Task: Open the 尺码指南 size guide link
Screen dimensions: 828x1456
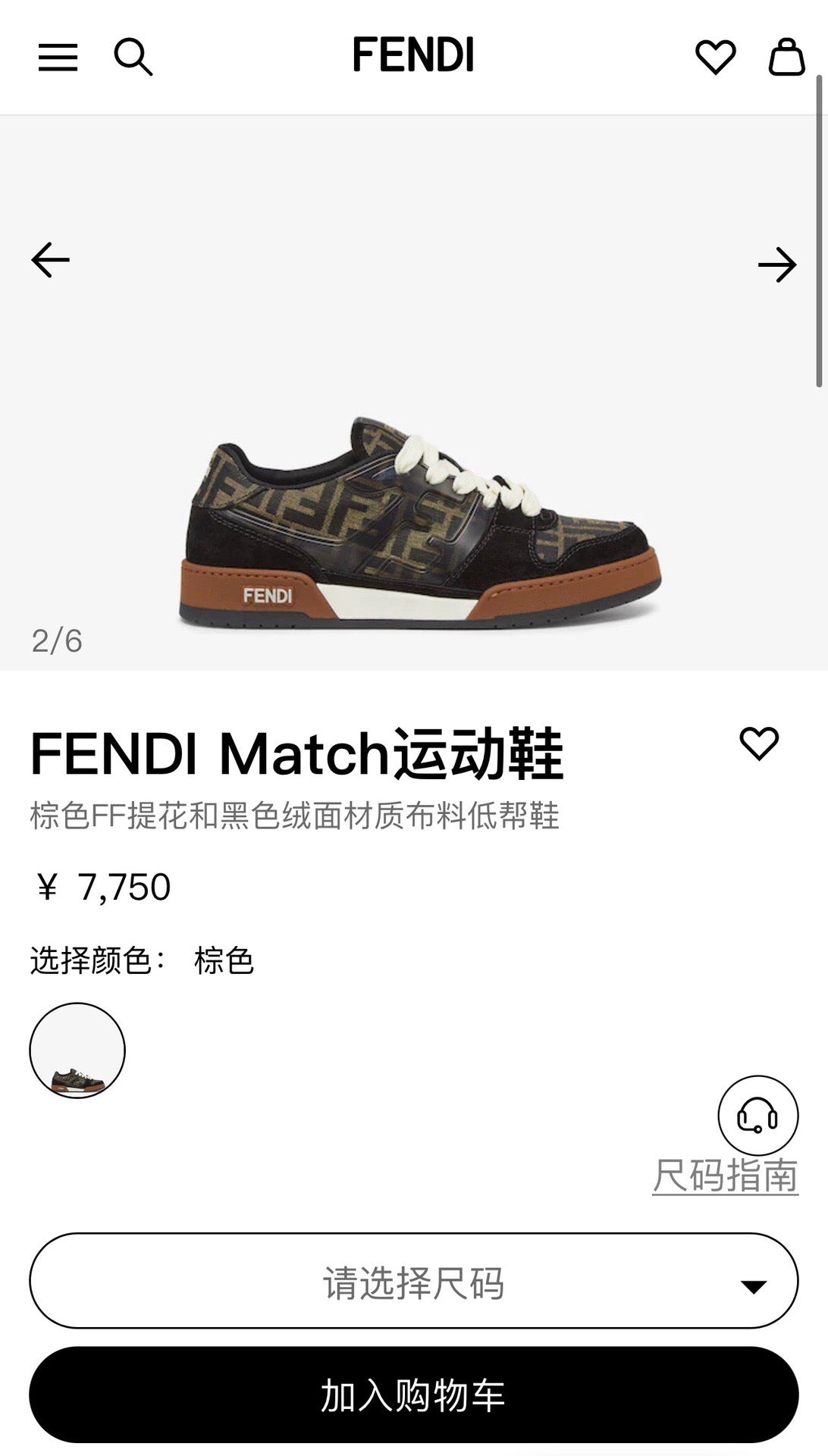Action: click(x=725, y=1176)
